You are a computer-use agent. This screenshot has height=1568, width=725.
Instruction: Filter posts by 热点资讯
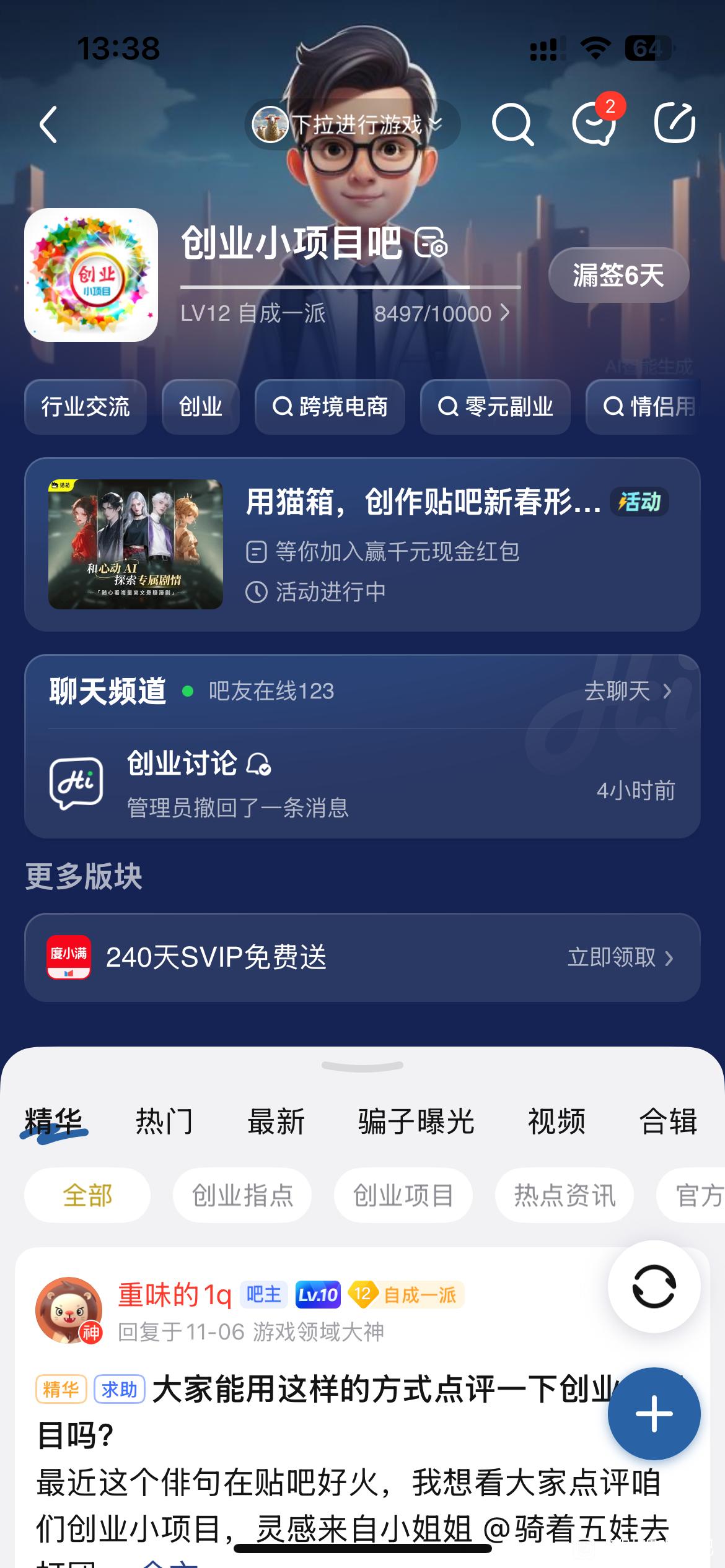565,1195
